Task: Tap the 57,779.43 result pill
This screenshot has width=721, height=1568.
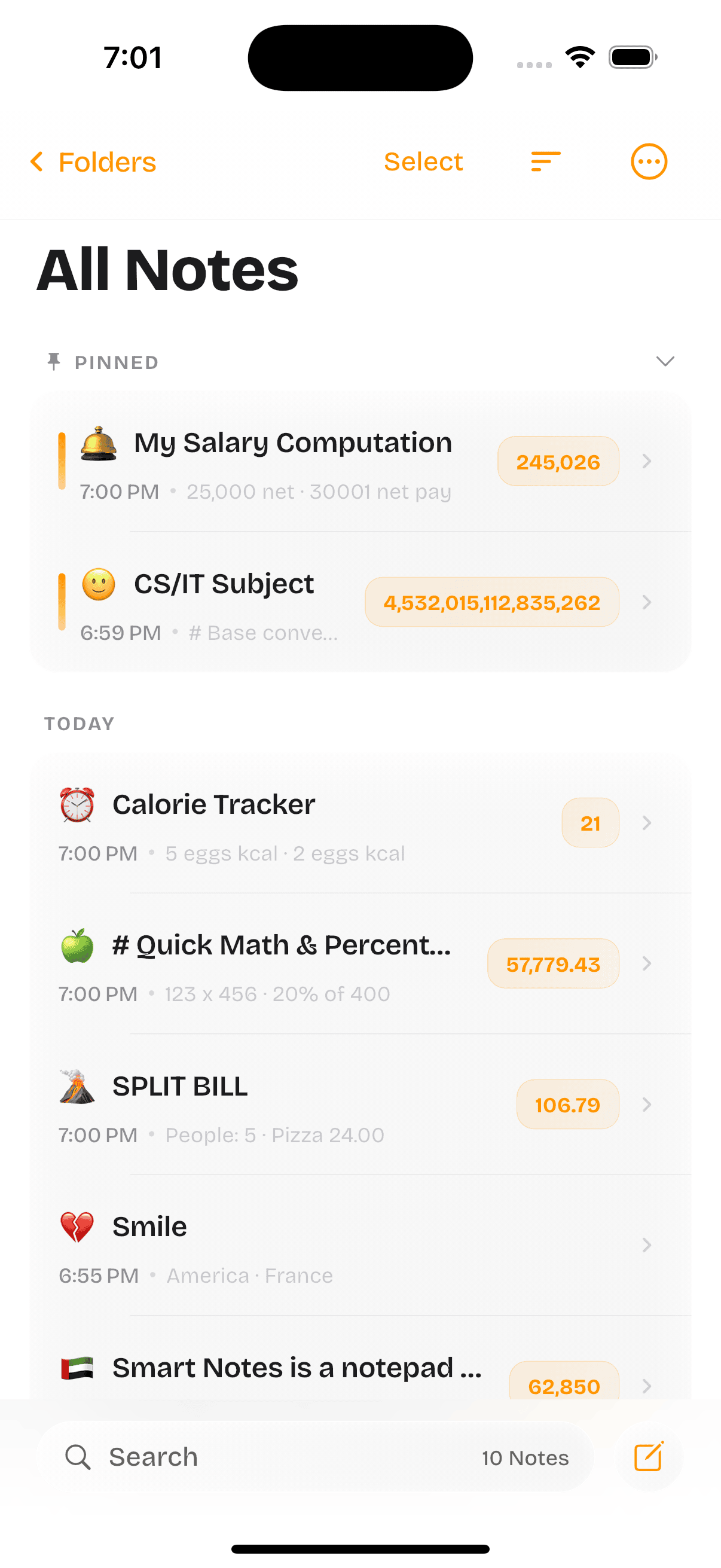Action: (x=552, y=963)
